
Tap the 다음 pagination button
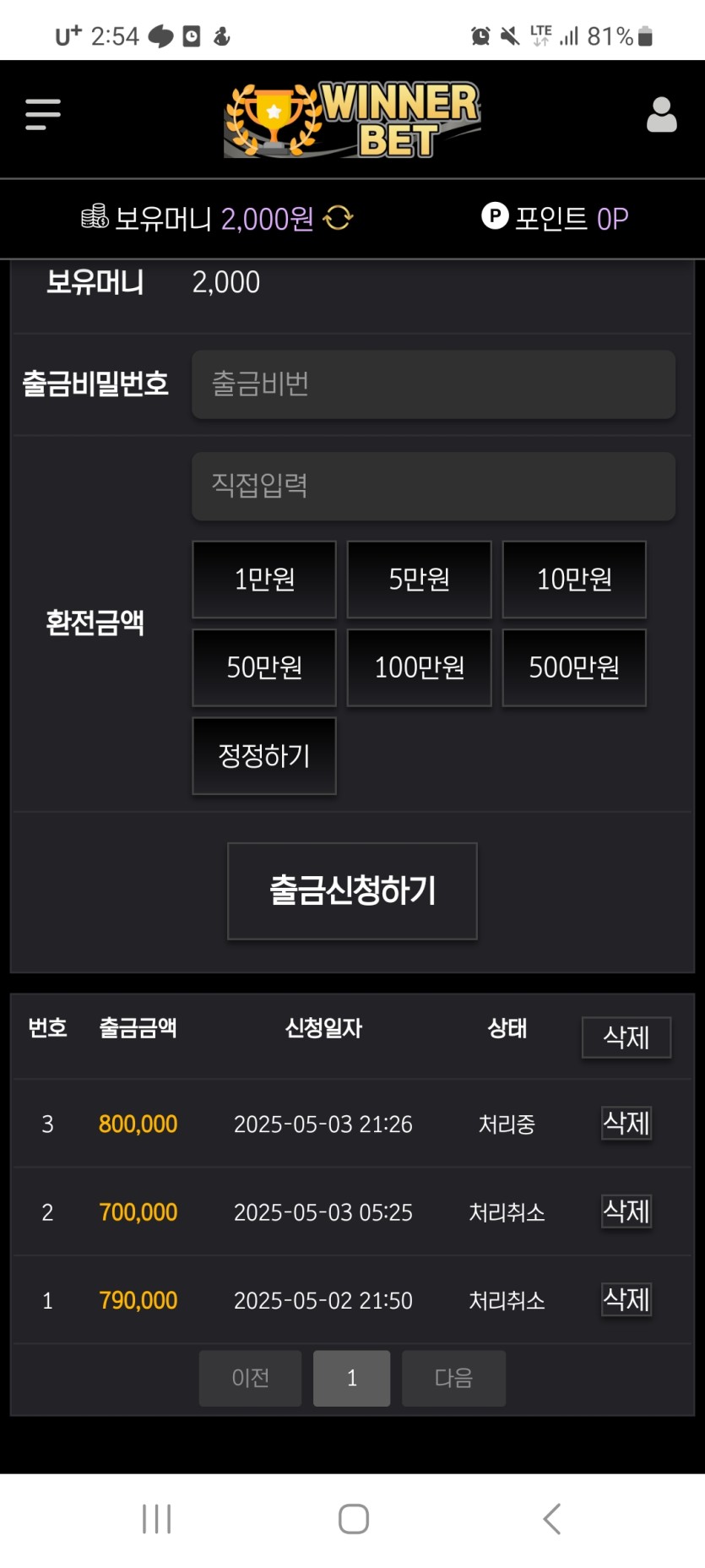(x=453, y=1378)
